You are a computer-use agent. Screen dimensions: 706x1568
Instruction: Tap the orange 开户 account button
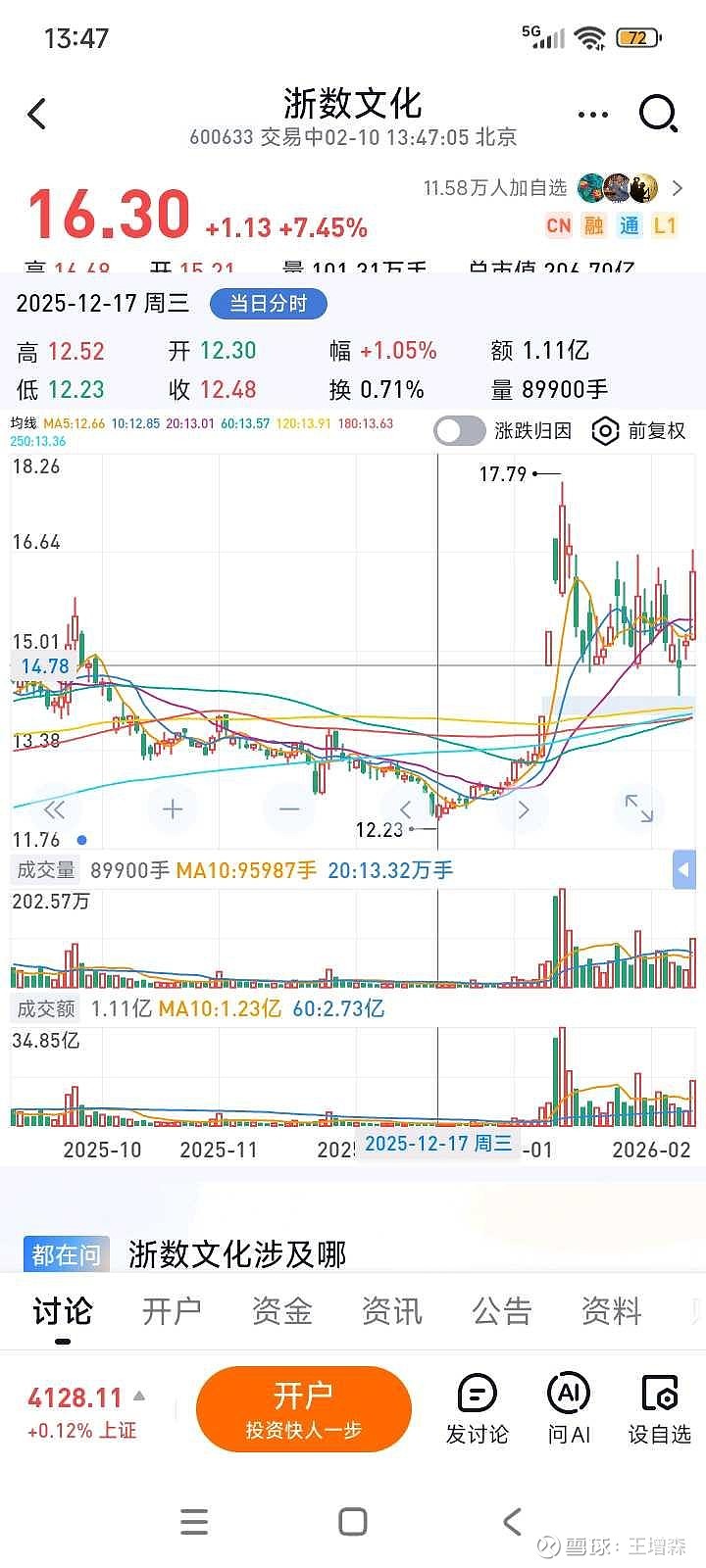(x=303, y=1409)
